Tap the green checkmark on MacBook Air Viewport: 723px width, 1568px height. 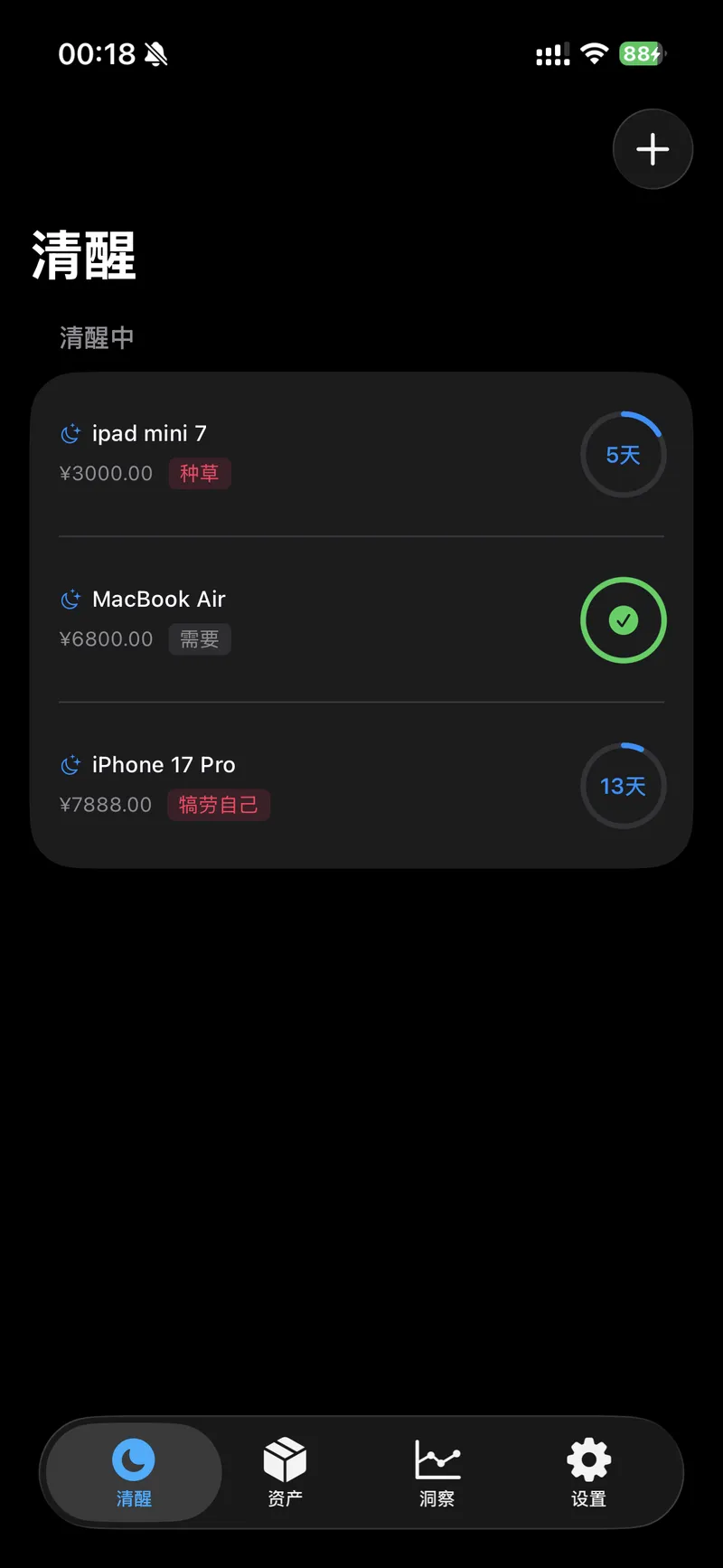click(x=624, y=620)
